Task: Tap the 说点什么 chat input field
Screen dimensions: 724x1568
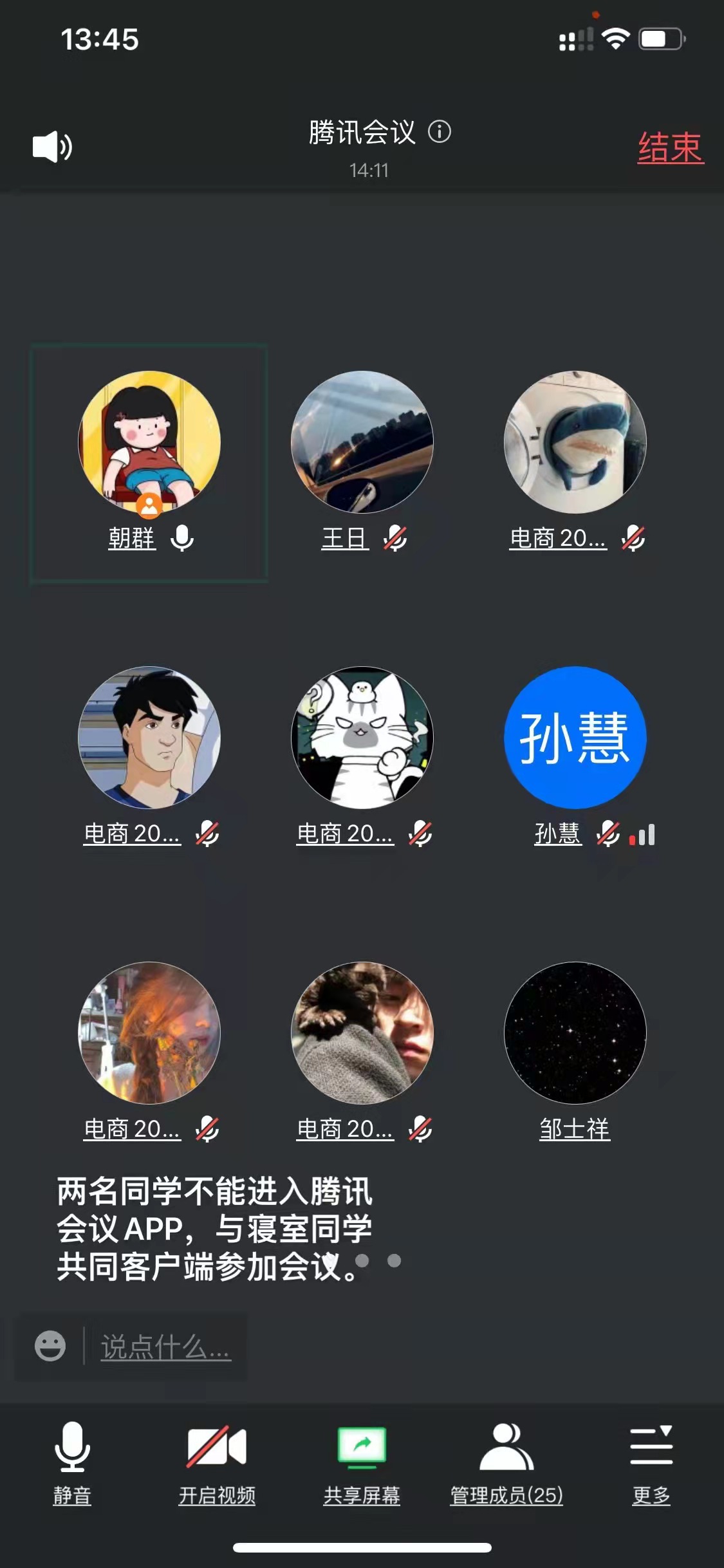Action: tap(165, 1347)
